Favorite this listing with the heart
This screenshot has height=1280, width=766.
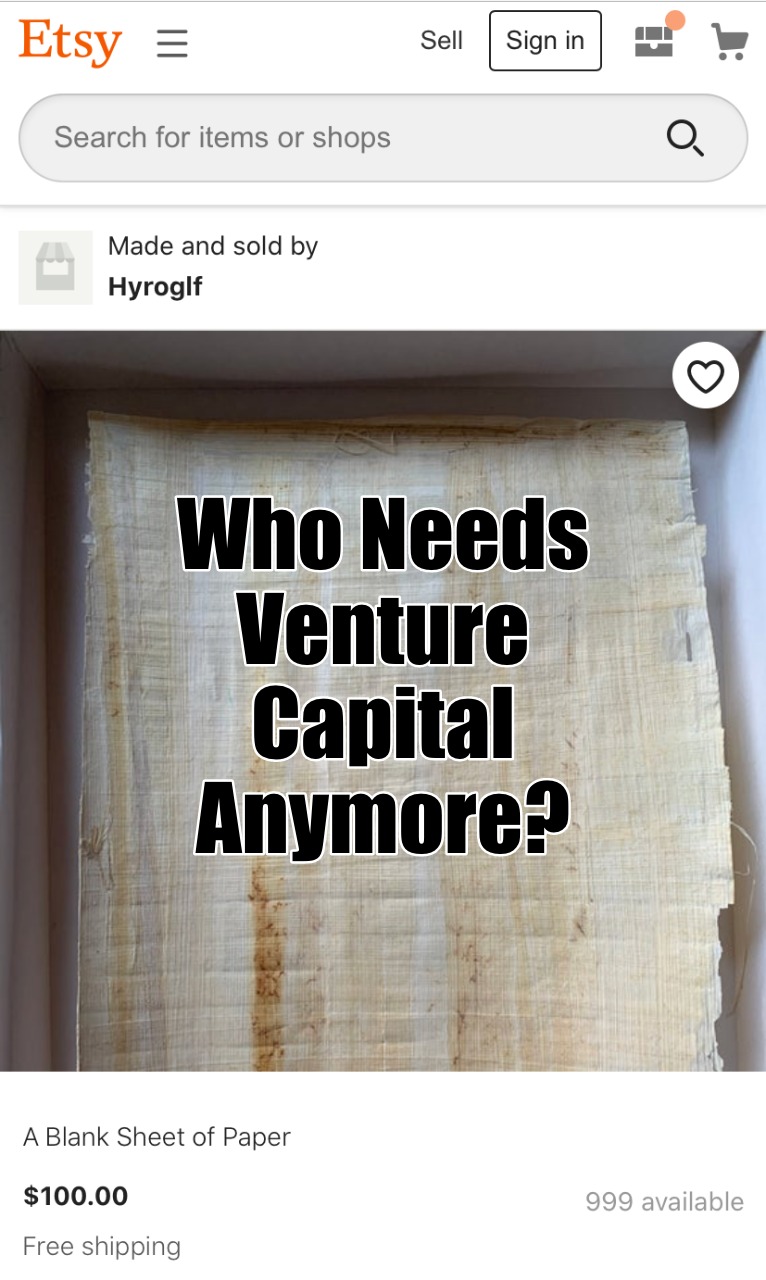[706, 376]
